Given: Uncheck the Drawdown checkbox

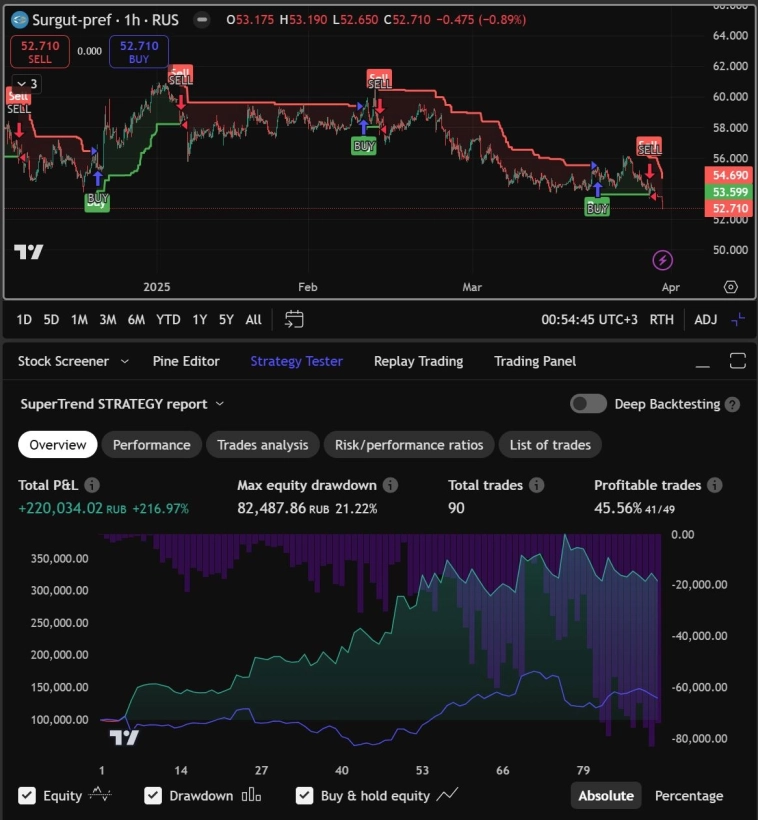Looking at the screenshot, I should click(153, 796).
